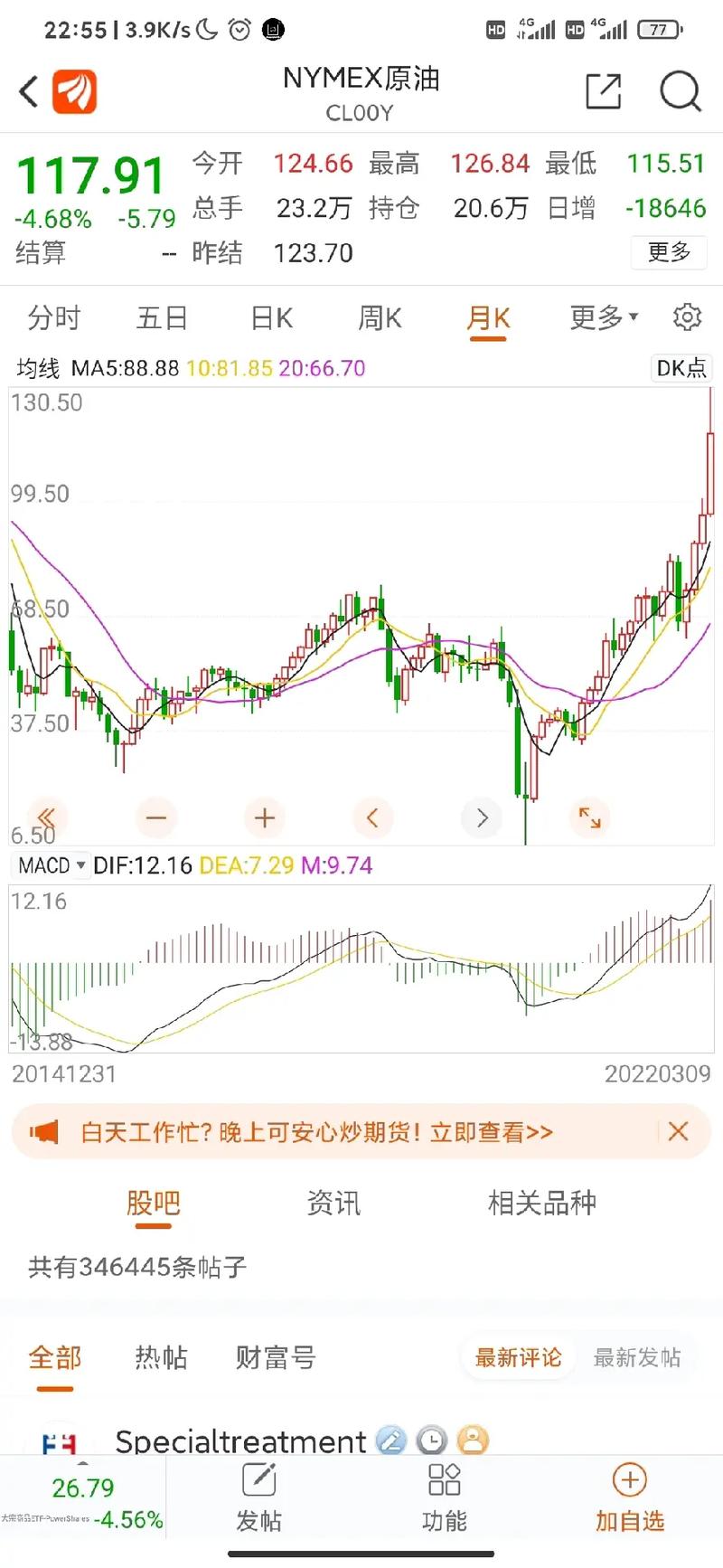The image size is (723, 1568).
Task: Switch to the 分时 chart tab
Action: tap(54, 318)
